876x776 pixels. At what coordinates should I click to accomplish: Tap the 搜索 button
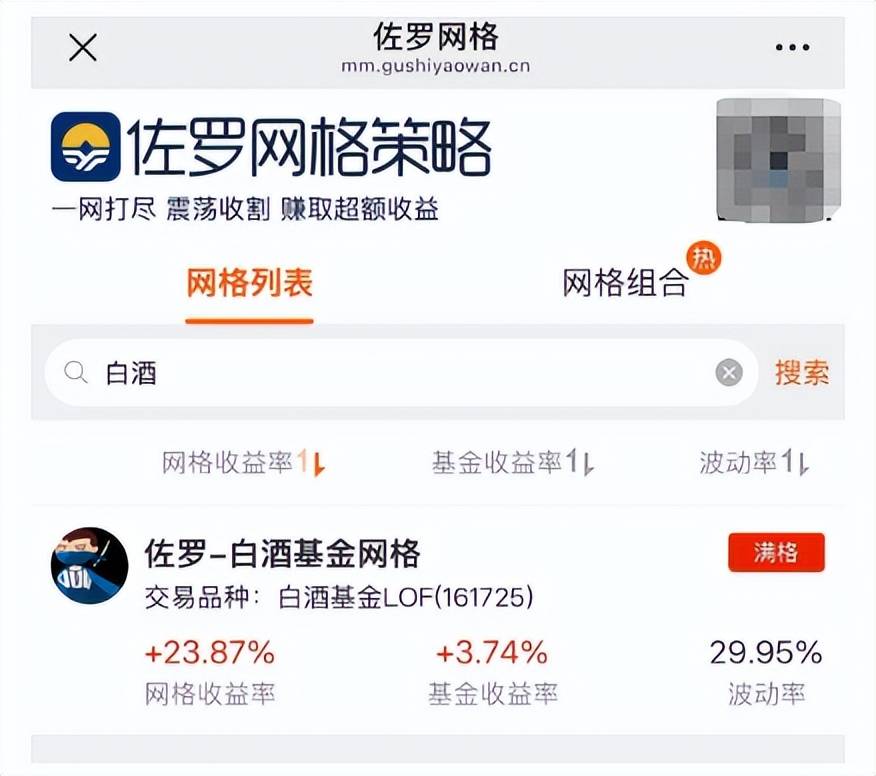[802, 373]
